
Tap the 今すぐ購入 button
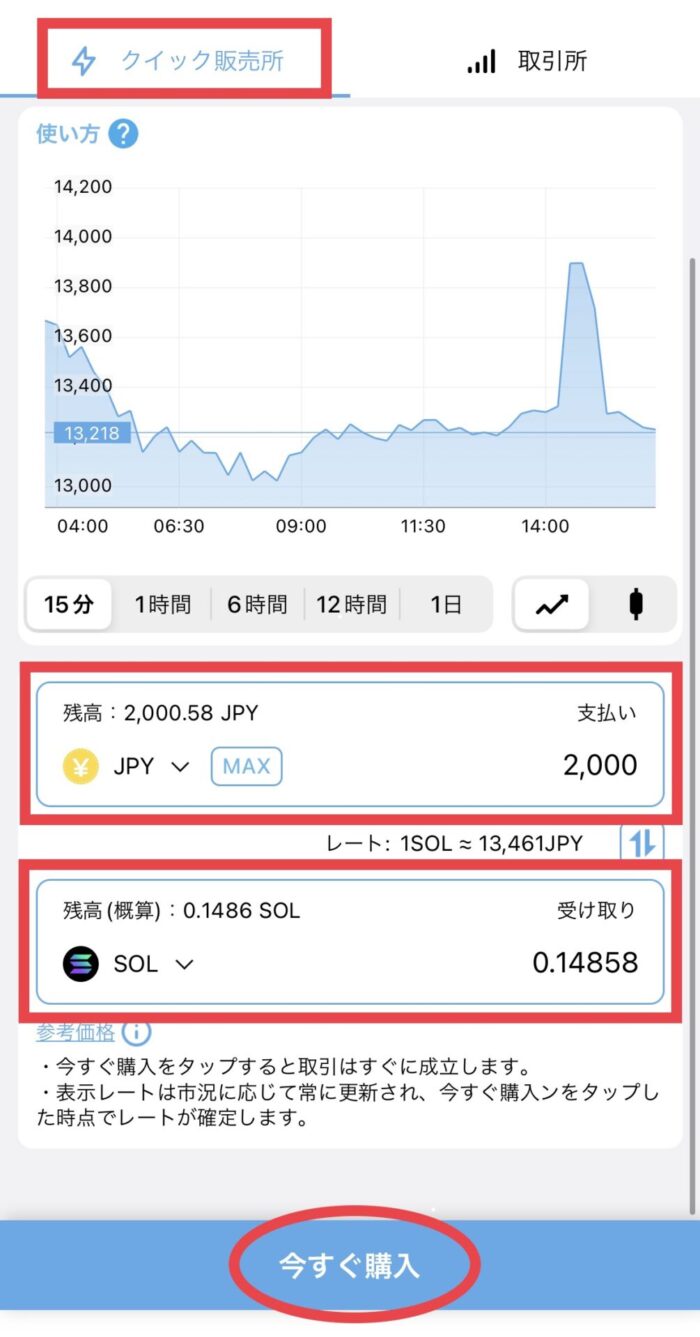click(x=350, y=1266)
